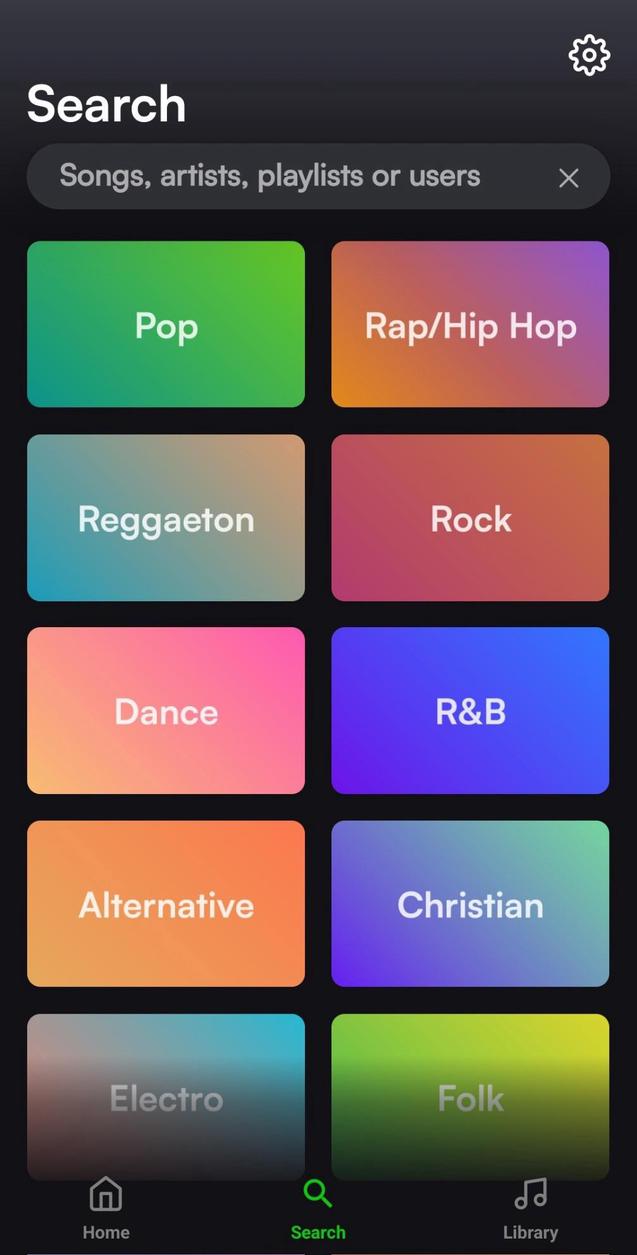This screenshot has height=1255, width=637.
Task: Open the settings gear icon
Action: click(x=589, y=55)
